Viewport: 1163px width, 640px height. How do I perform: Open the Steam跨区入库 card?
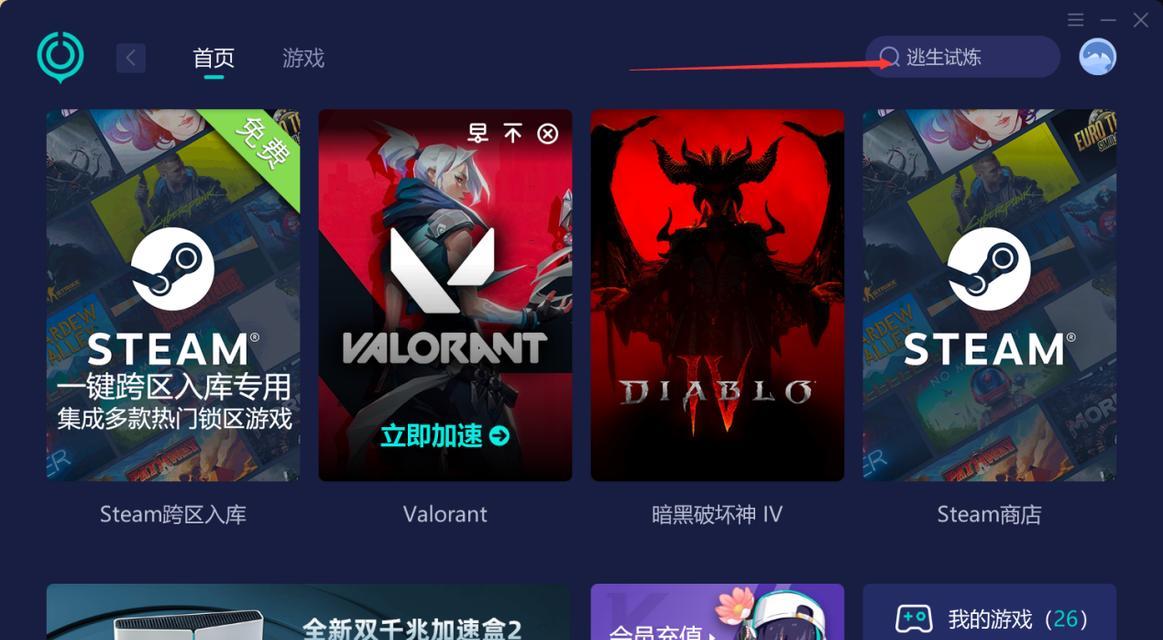point(173,295)
